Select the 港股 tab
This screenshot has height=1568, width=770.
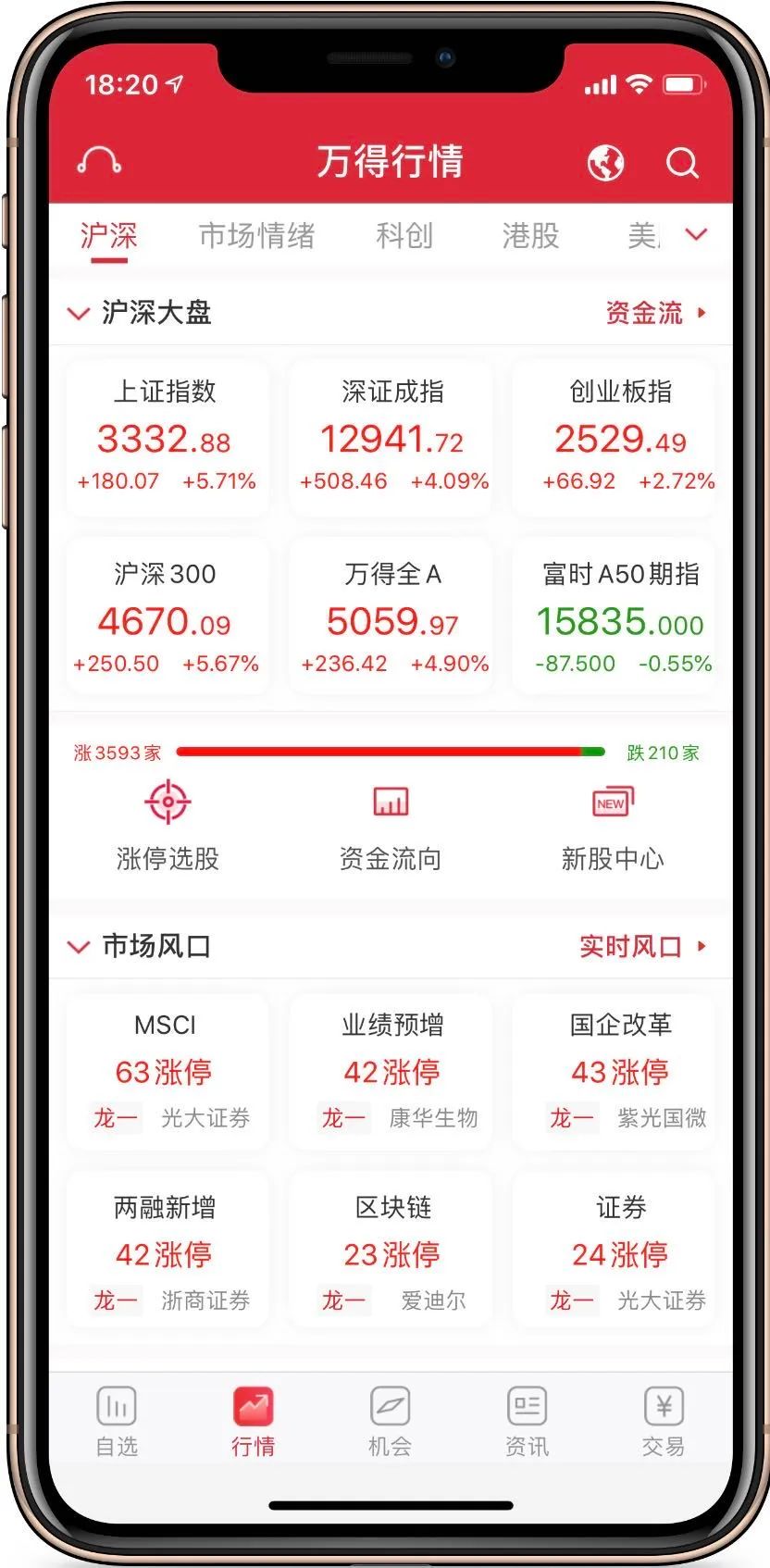530,235
